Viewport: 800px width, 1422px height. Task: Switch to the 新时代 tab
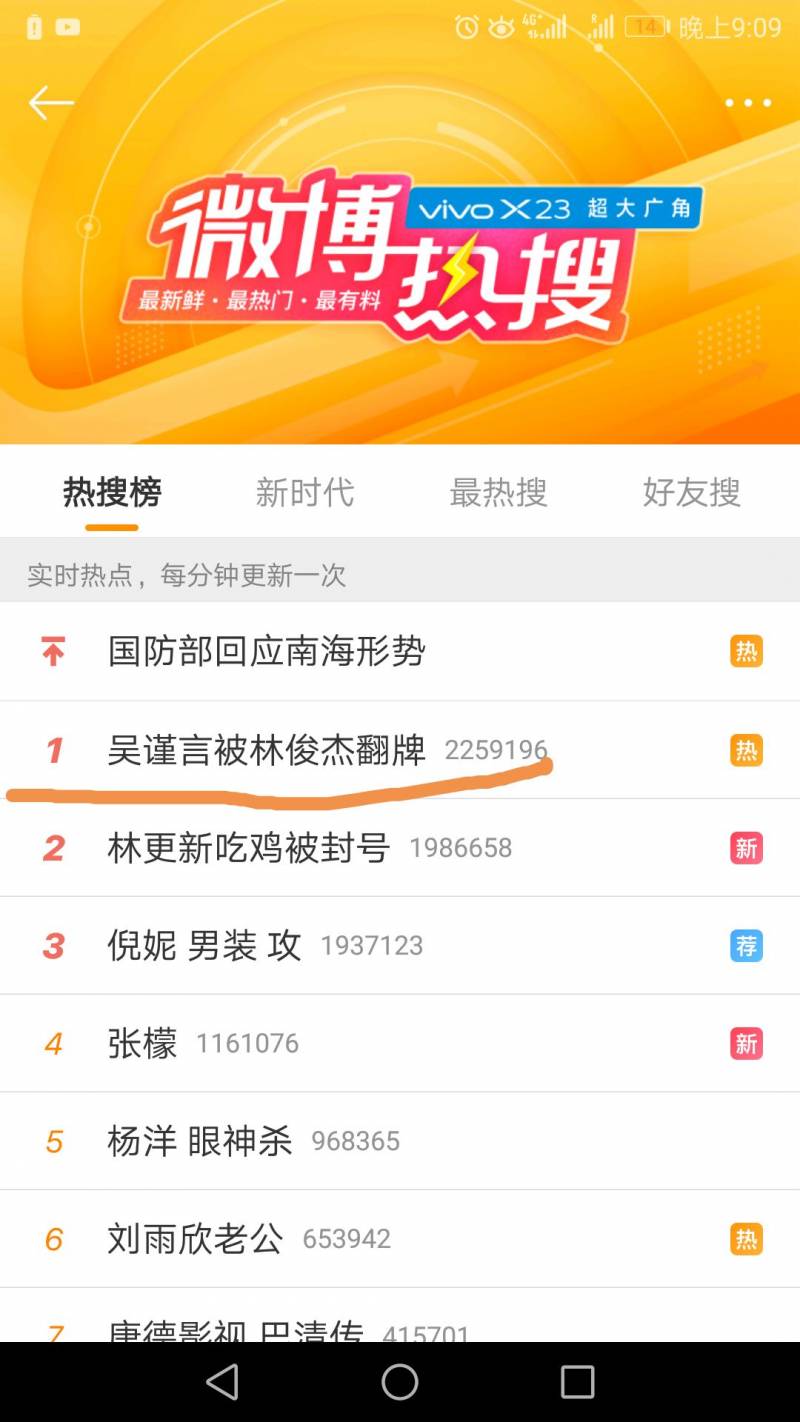305,492
